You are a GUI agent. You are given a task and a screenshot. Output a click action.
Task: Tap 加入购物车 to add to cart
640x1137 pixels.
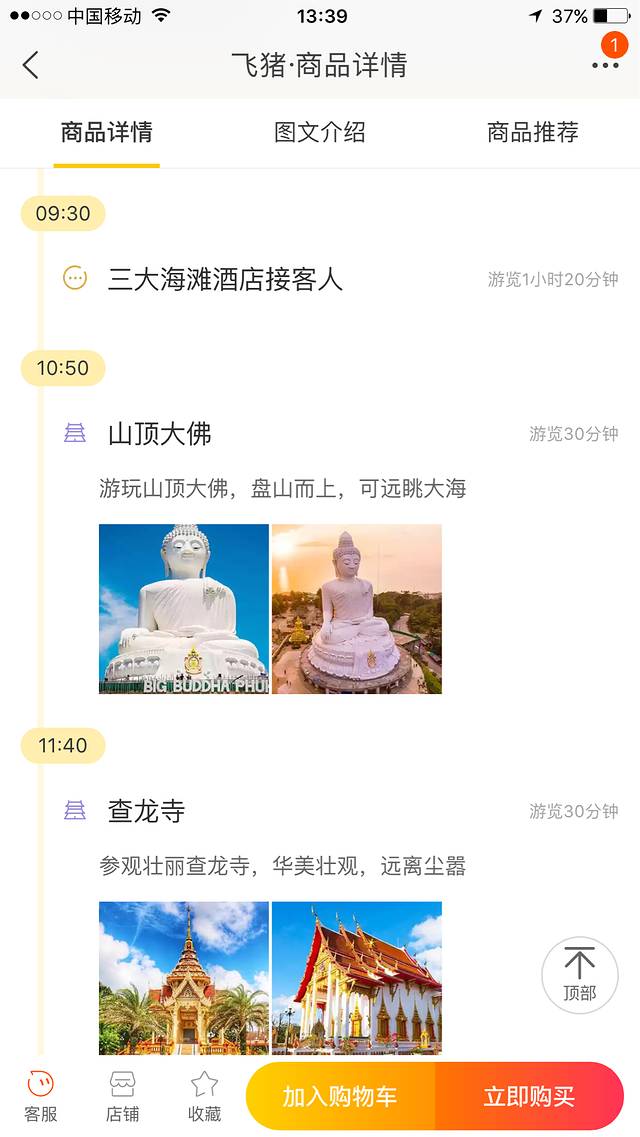click(x=340, y=1096)
